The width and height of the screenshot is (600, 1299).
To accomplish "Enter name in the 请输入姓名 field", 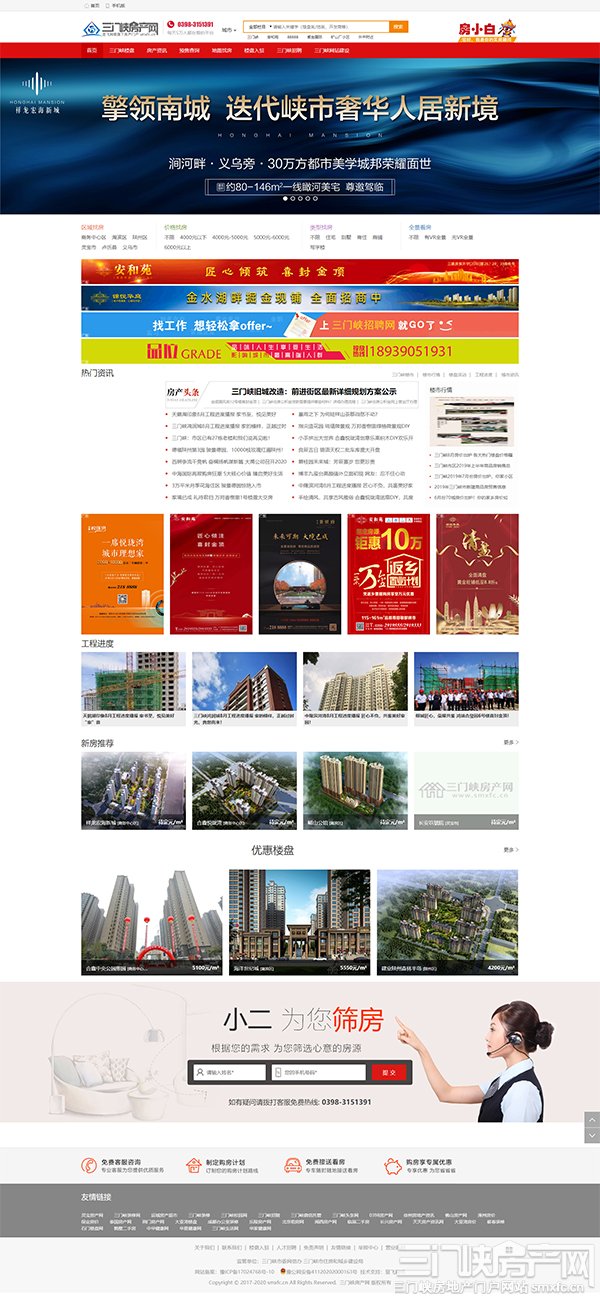I will coord(232,1072).
